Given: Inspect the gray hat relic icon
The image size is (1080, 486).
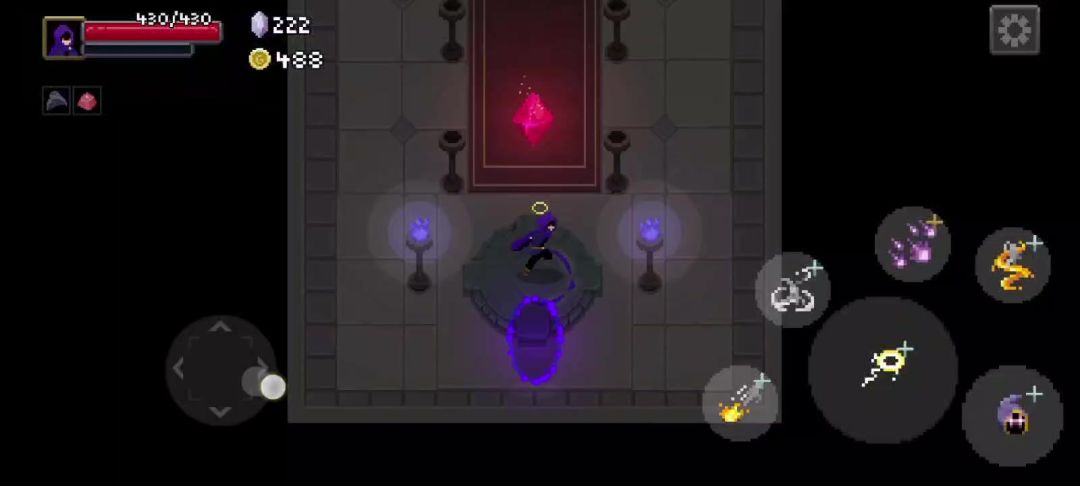Looking at the screenshot, I should coord(56,101).
